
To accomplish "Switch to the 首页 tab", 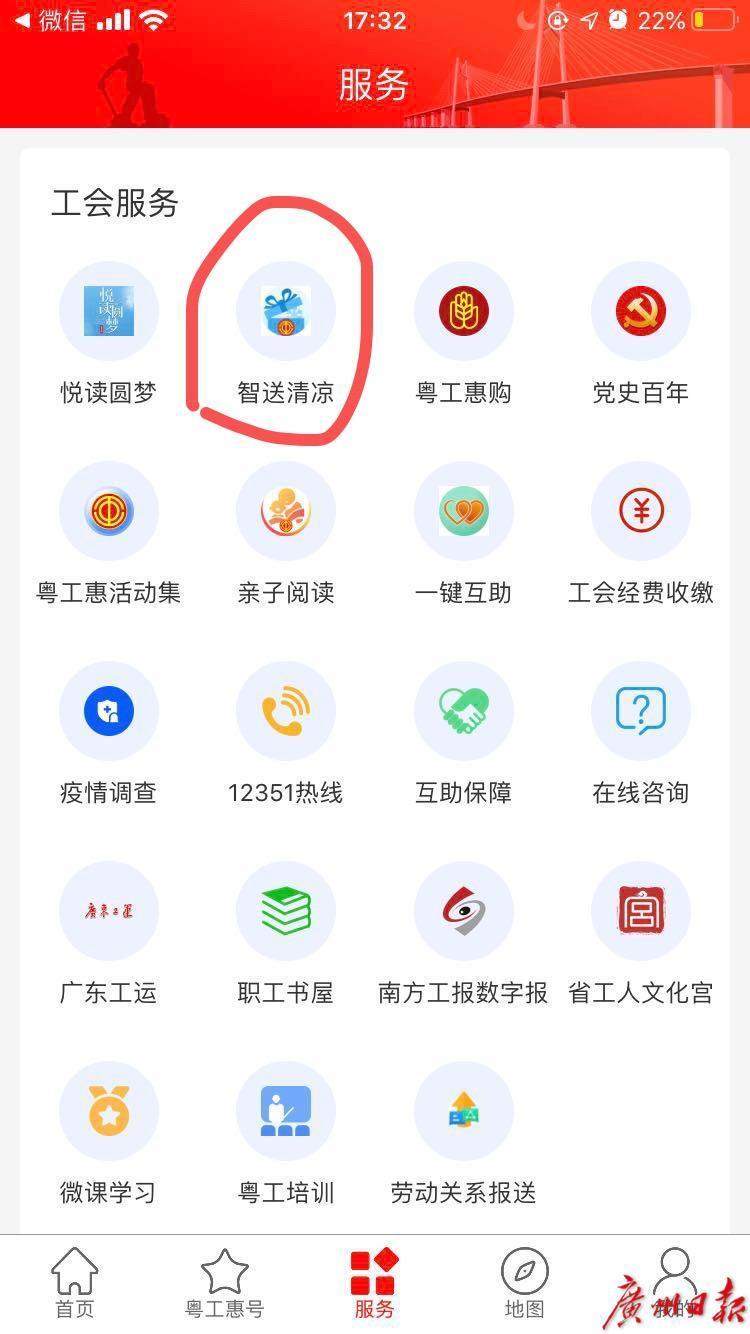I will coord(75,1283).
